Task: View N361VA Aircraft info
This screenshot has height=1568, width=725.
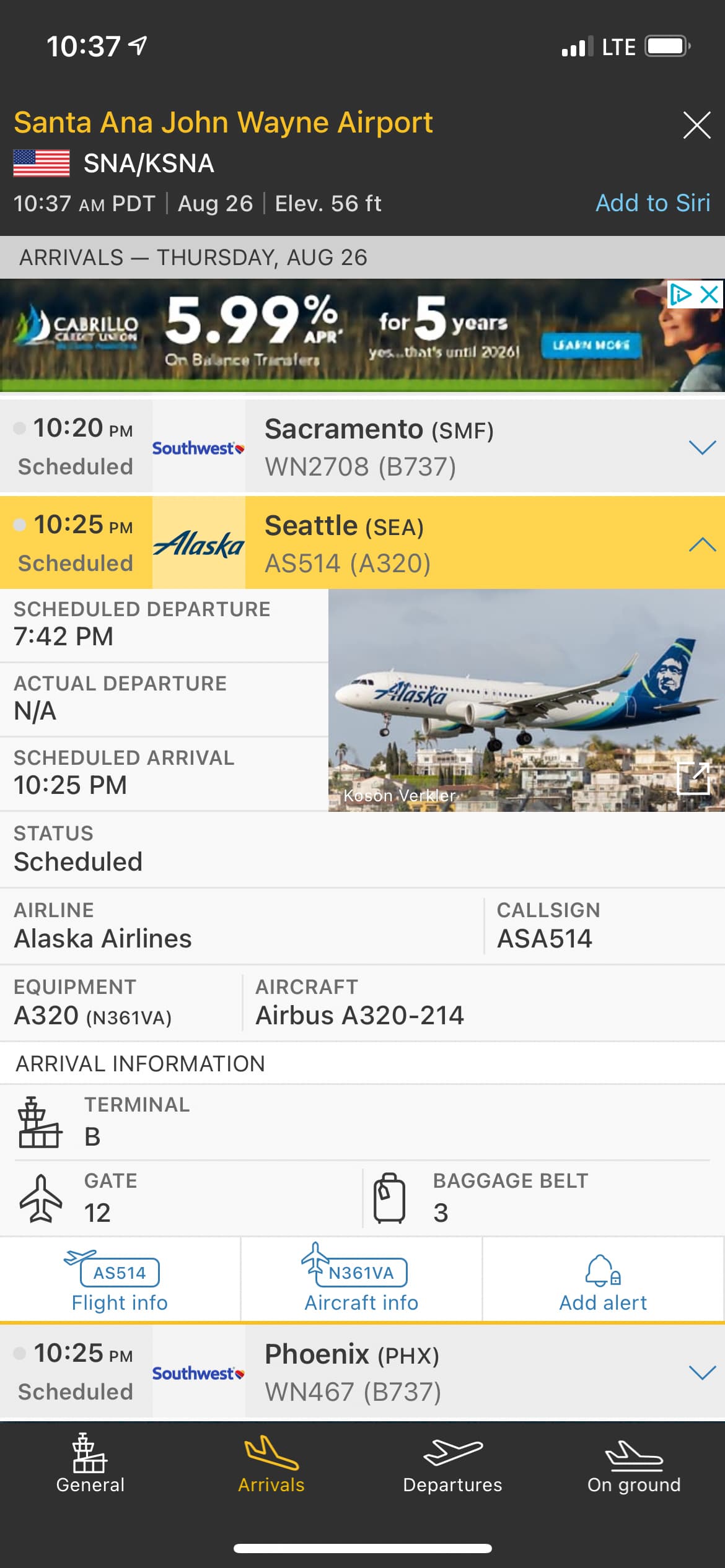Action: point(361,1281)
